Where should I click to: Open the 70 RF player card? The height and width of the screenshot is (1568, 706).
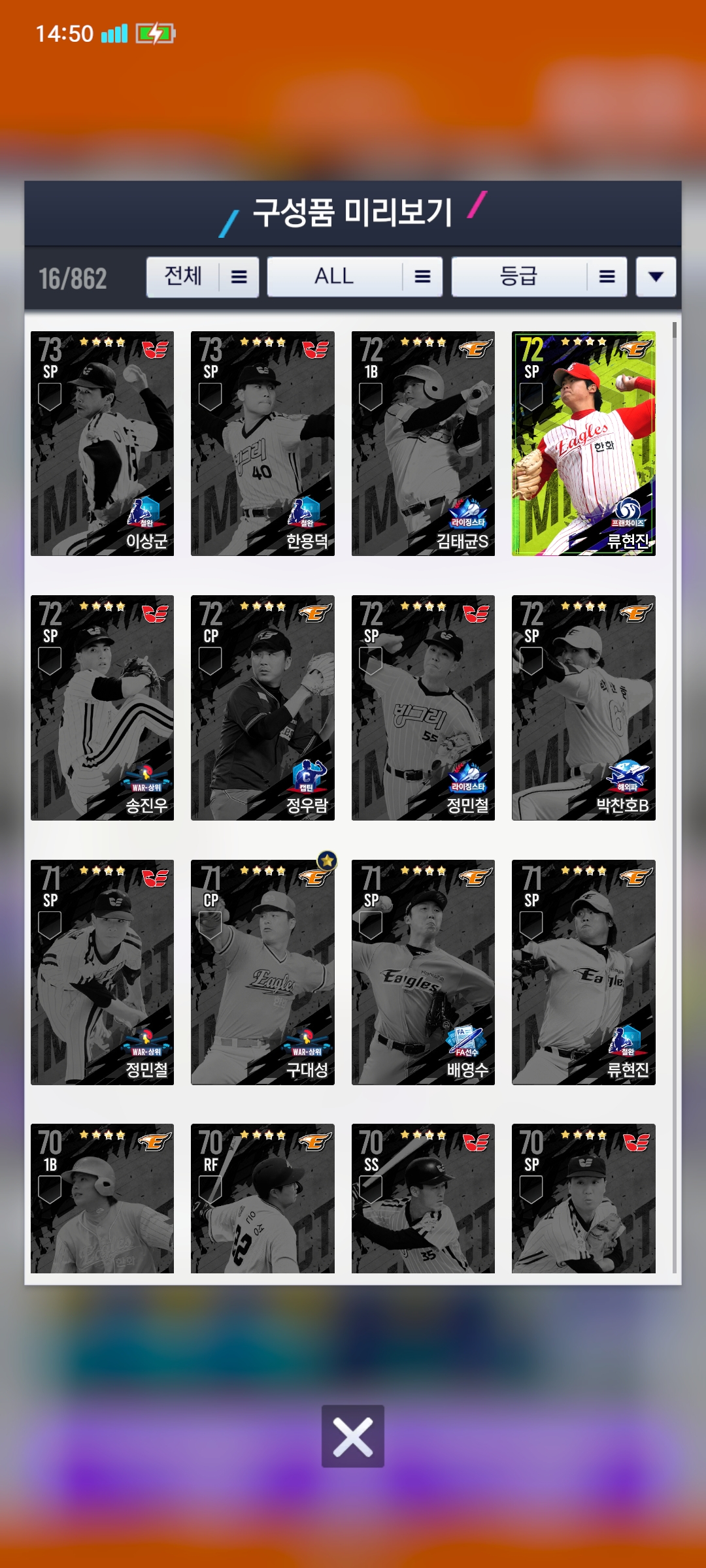262,1198
